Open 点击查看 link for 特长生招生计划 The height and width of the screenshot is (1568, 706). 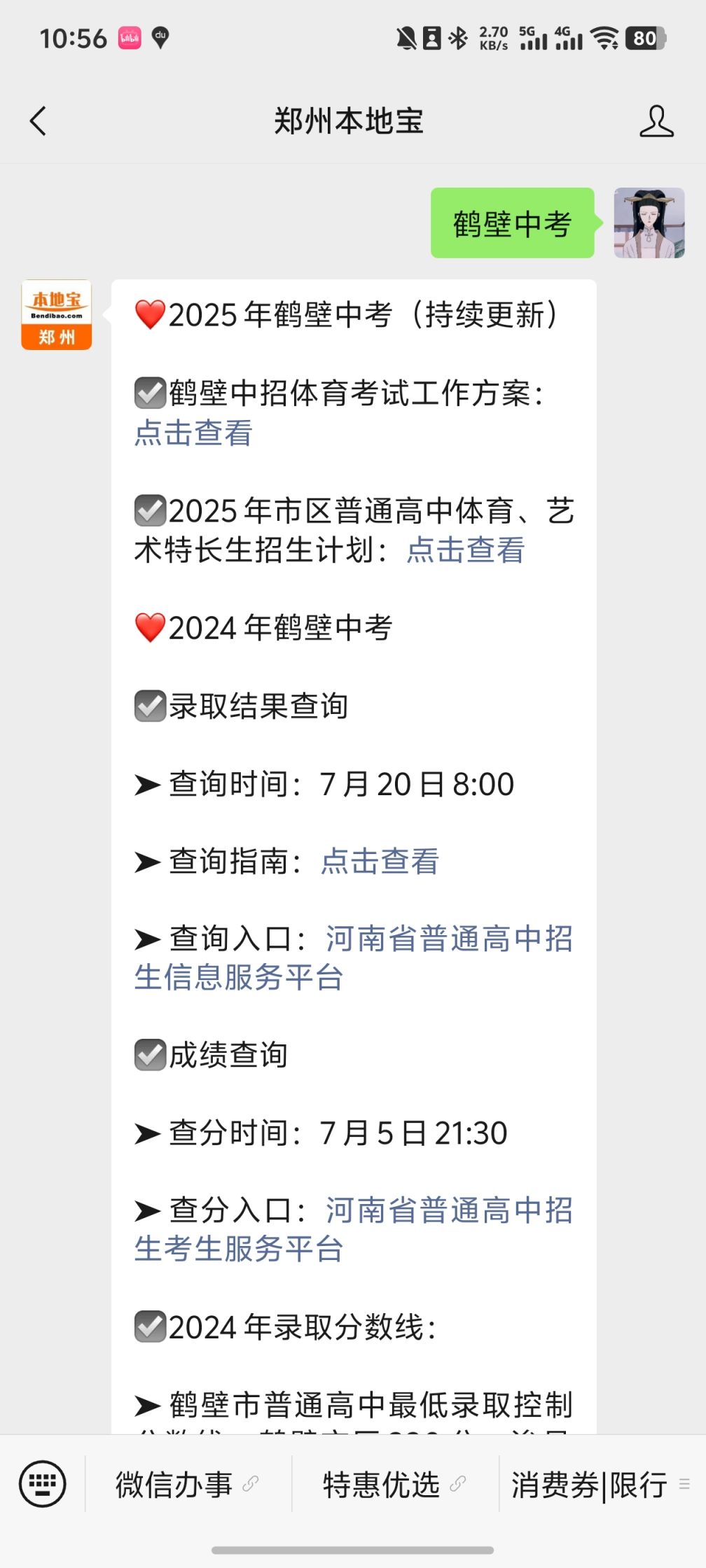click(x=465, y=549)
